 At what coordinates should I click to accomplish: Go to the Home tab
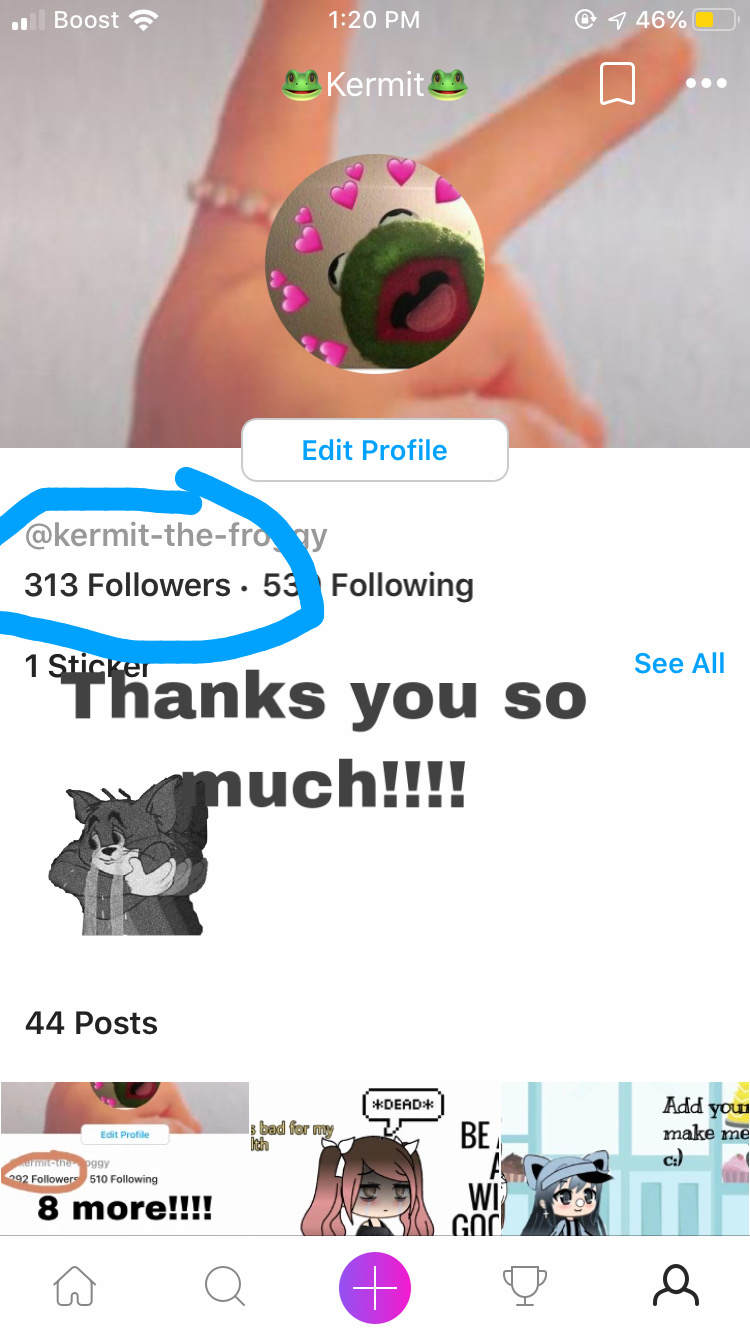click(75, 1286)
